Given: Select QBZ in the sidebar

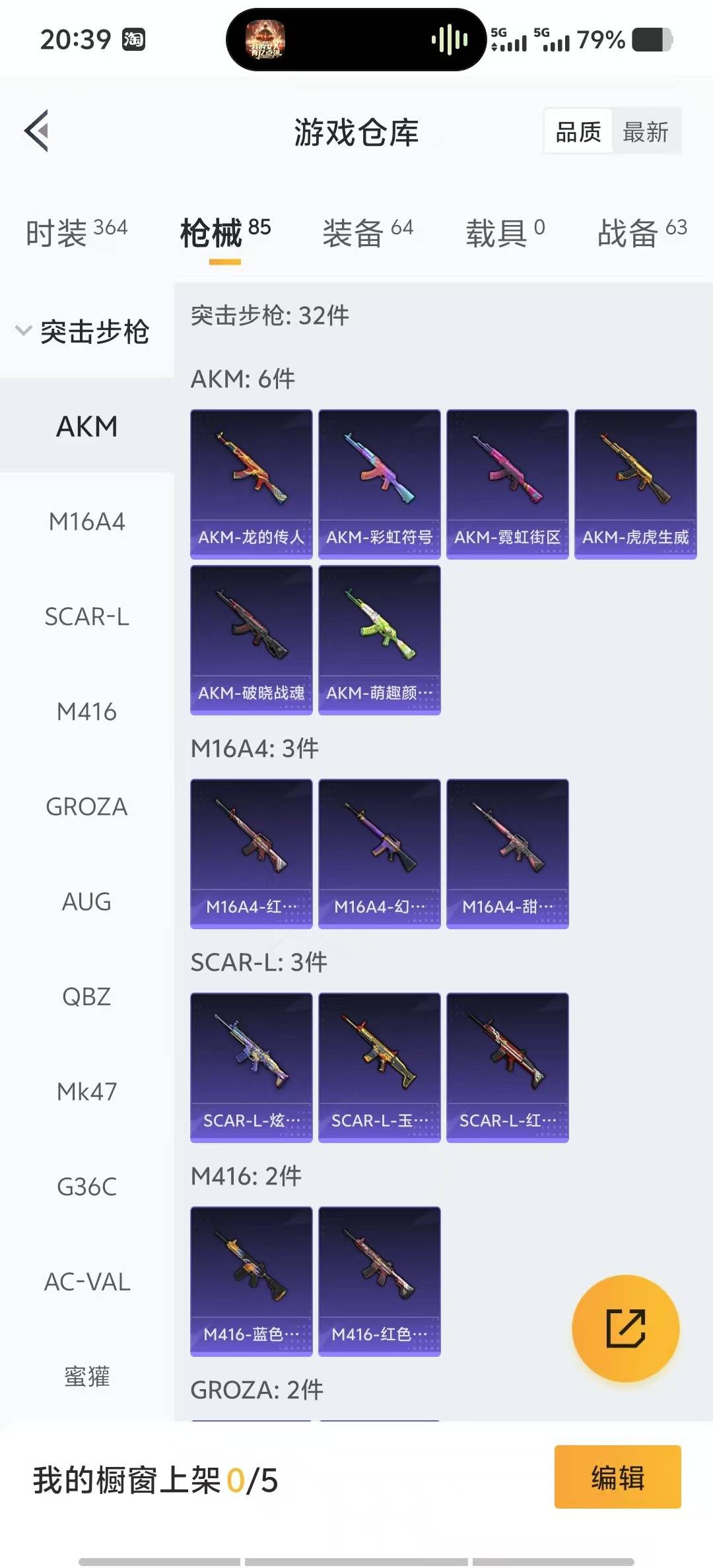Looking at the screenshot, I should [86, 996].
